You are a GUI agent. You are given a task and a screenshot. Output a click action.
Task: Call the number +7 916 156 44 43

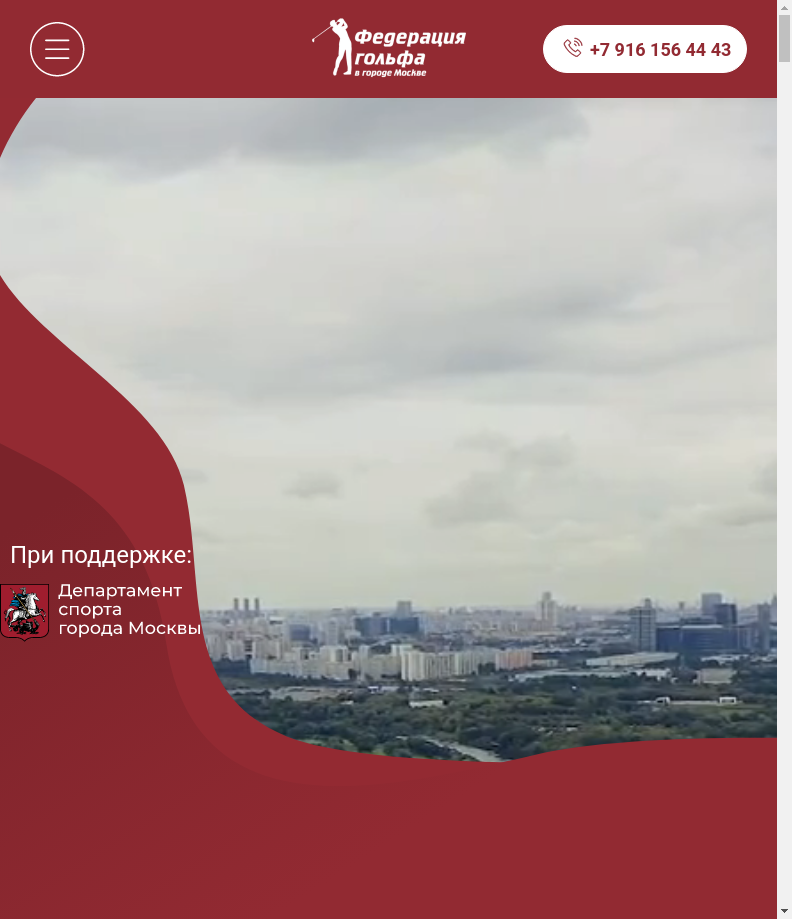click(x=645, y=49)
